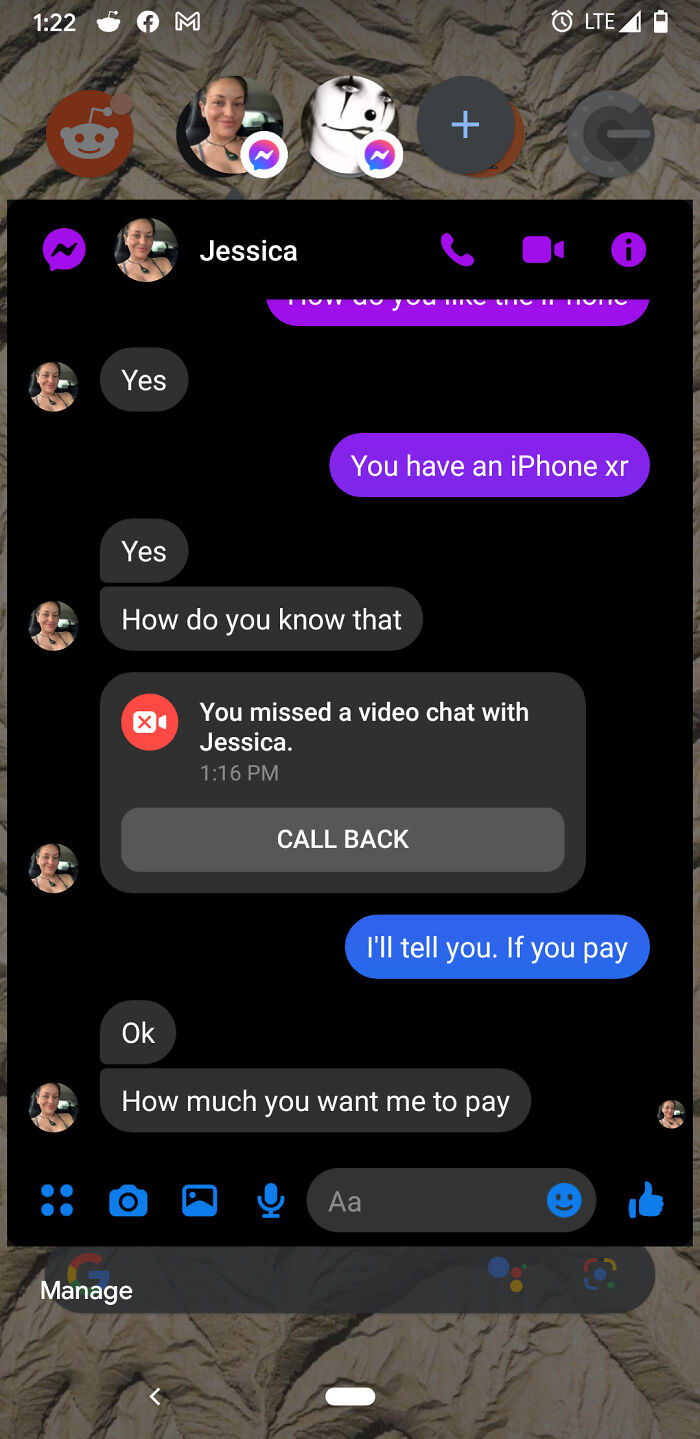Tap the Reddit bubble icon
The height and width of the screenshot is (1439, 700).
tap(90, 134)
